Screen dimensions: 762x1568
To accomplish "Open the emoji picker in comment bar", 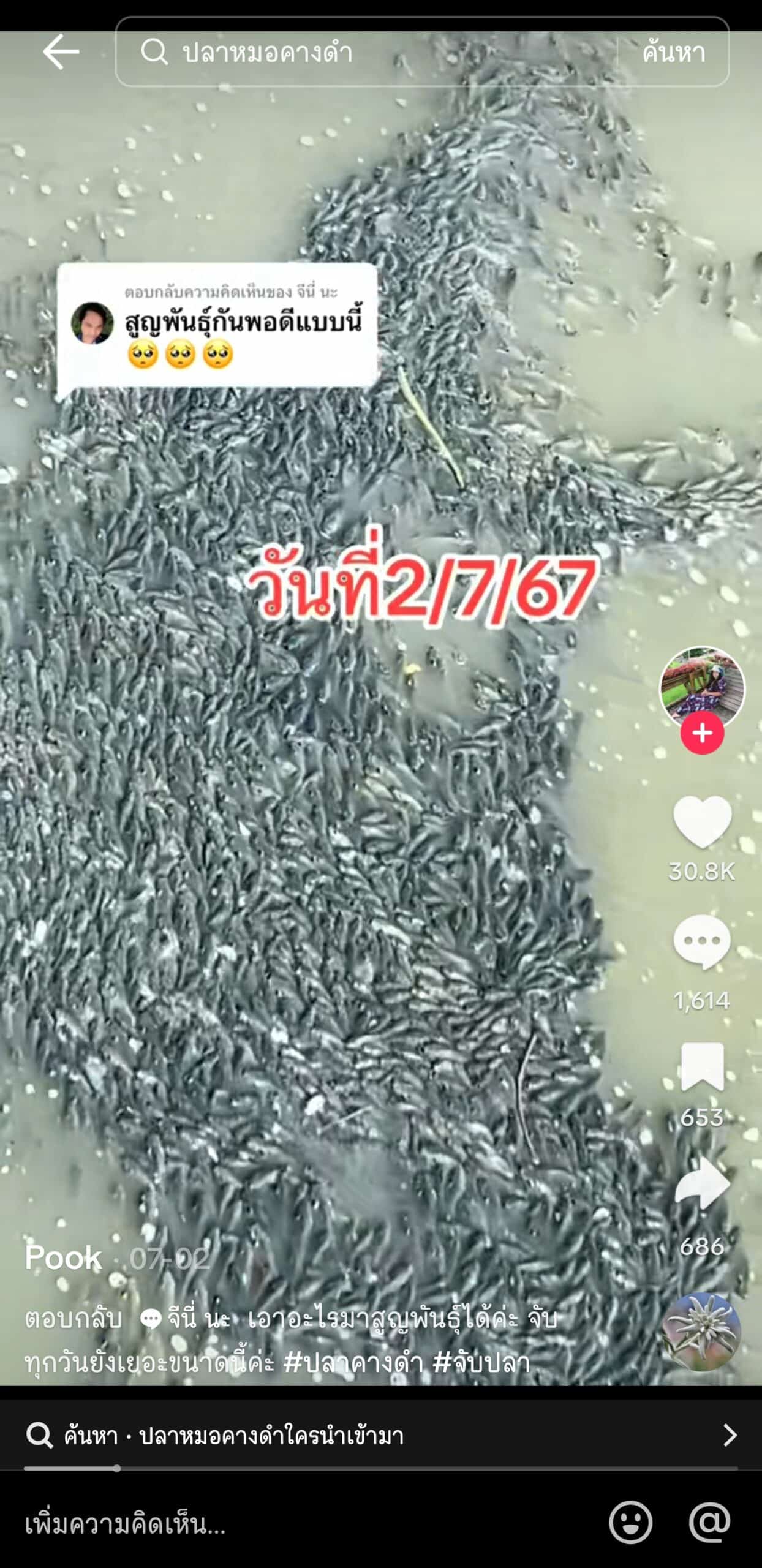I will [630, 1522].
